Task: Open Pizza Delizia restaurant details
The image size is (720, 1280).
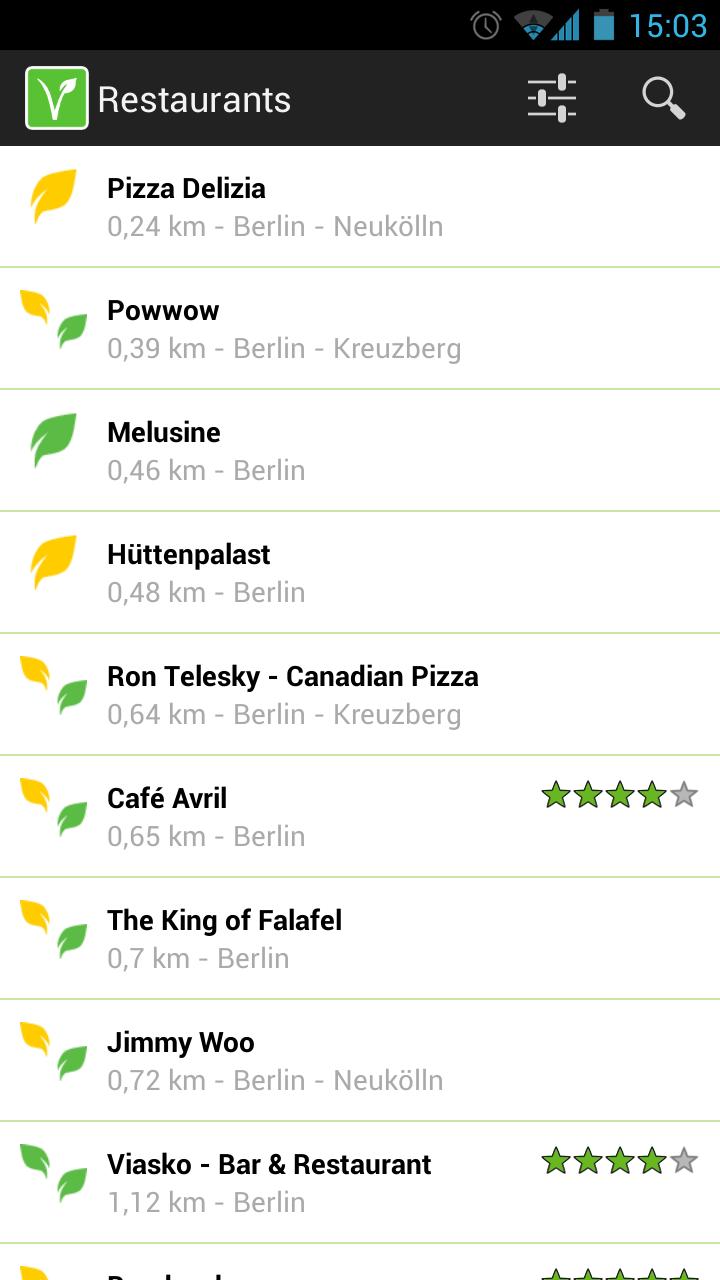Action: coord(360,207)
